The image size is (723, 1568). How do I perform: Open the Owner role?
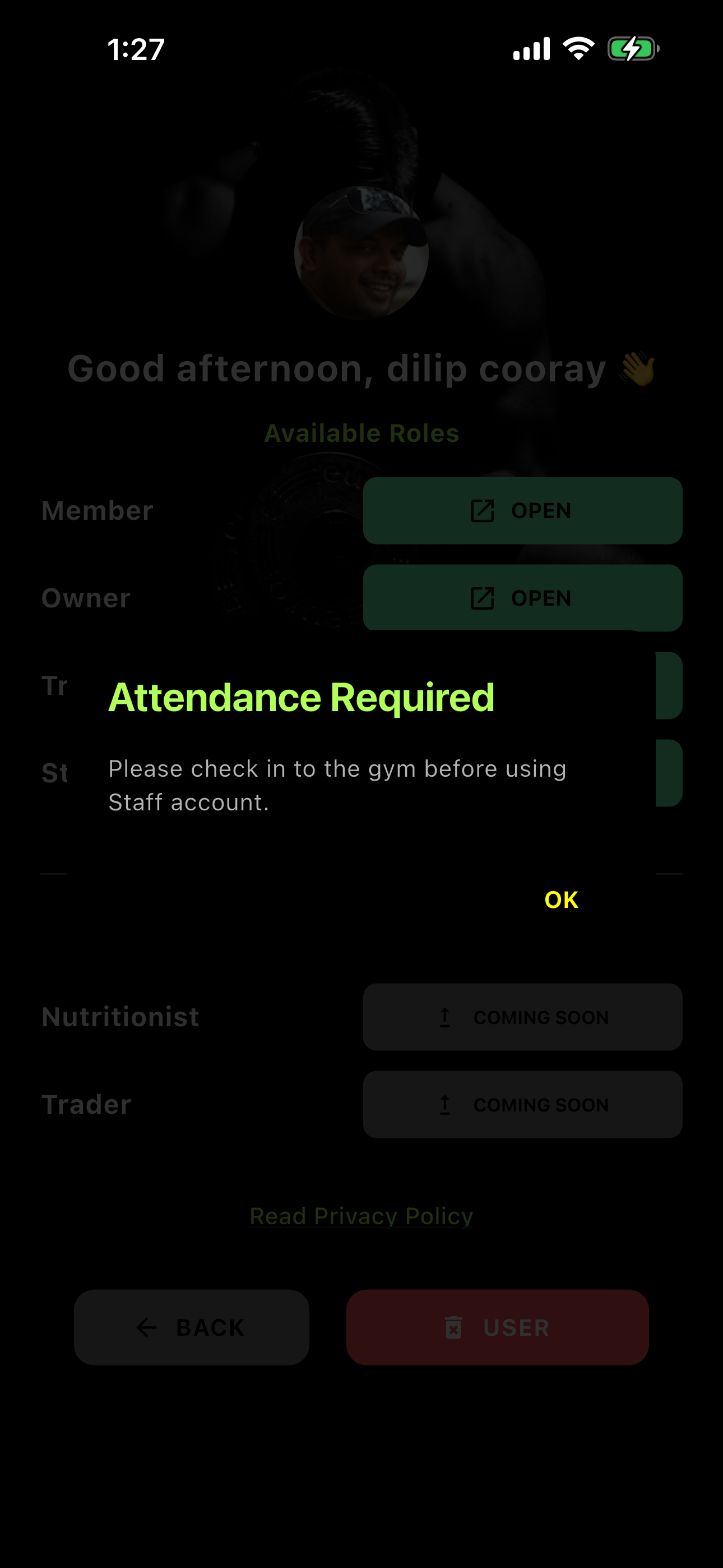coord(522,597)
